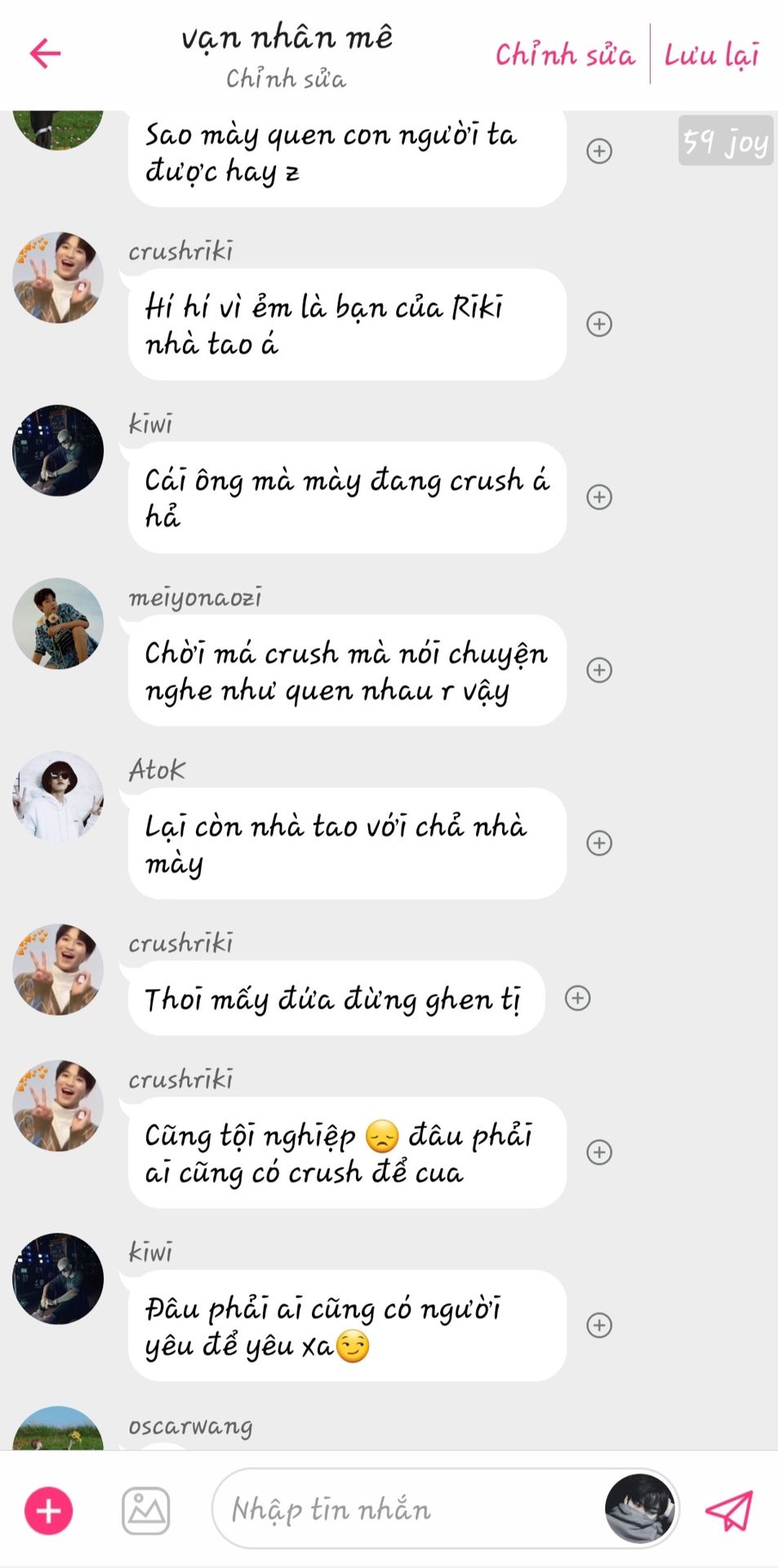Switch sender via avatar in message field
Viewport: 778px width, 1568px height.
(640, 1510)
